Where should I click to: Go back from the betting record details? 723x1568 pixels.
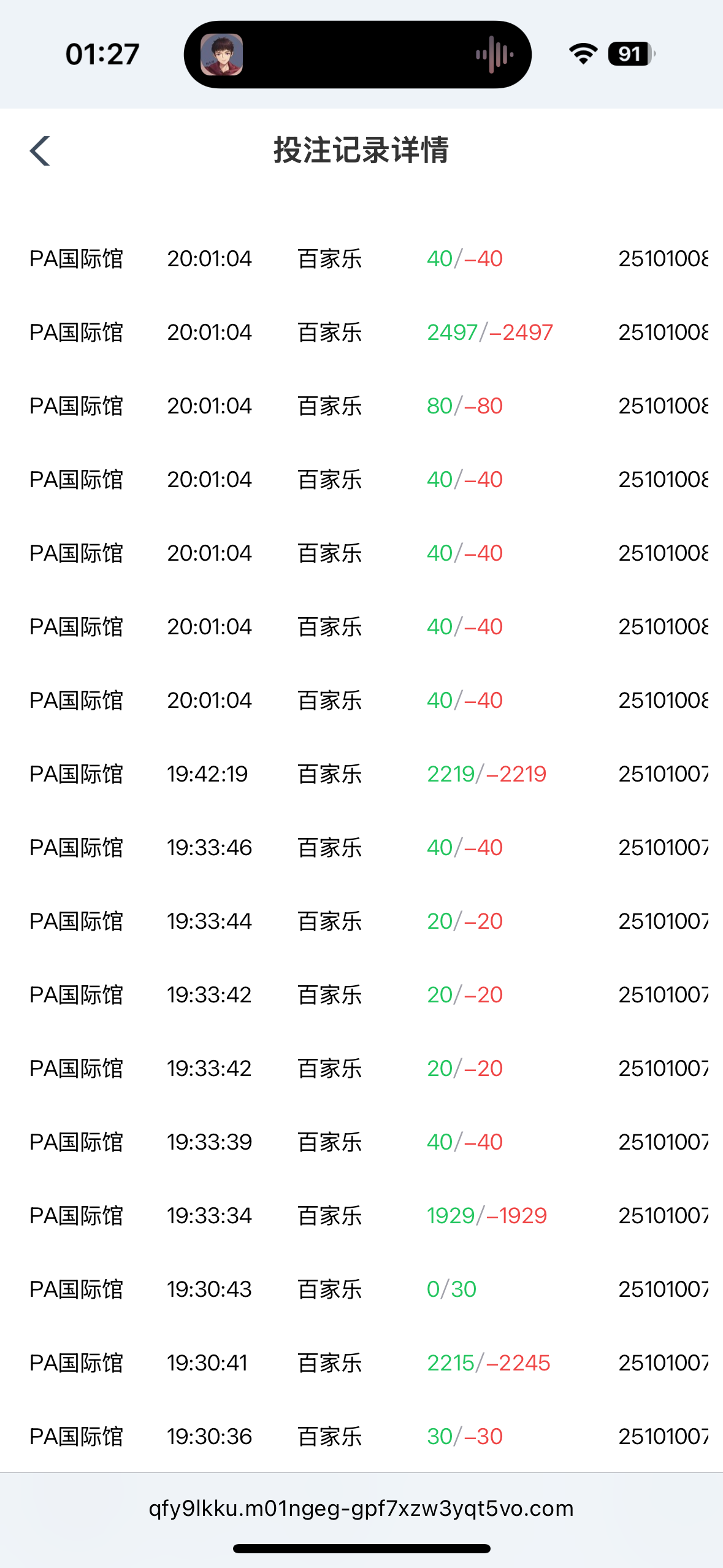pyautogui.click(x=40, y=151)
